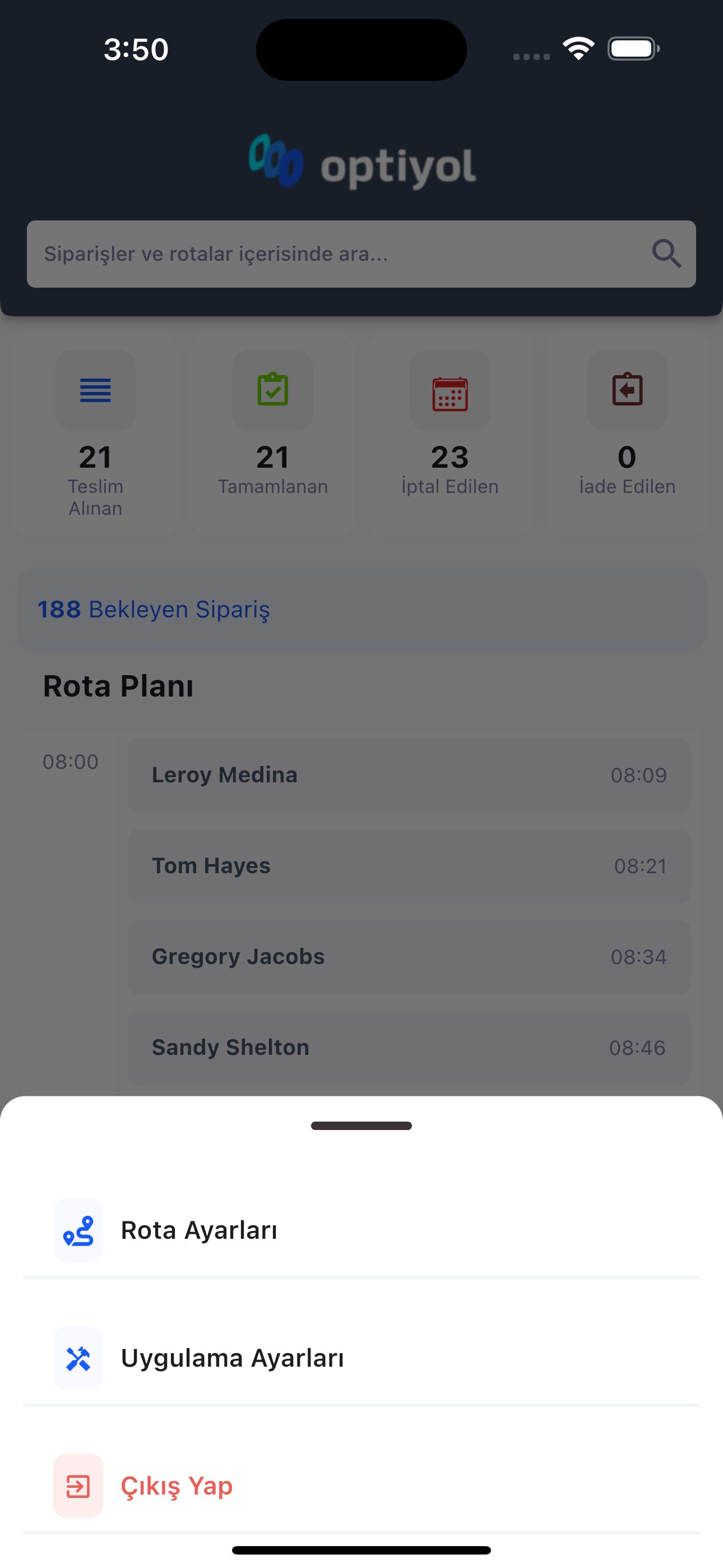Tap Çıkış Yap to log out
The image size is (723, 1568).
click(361, 1486)
